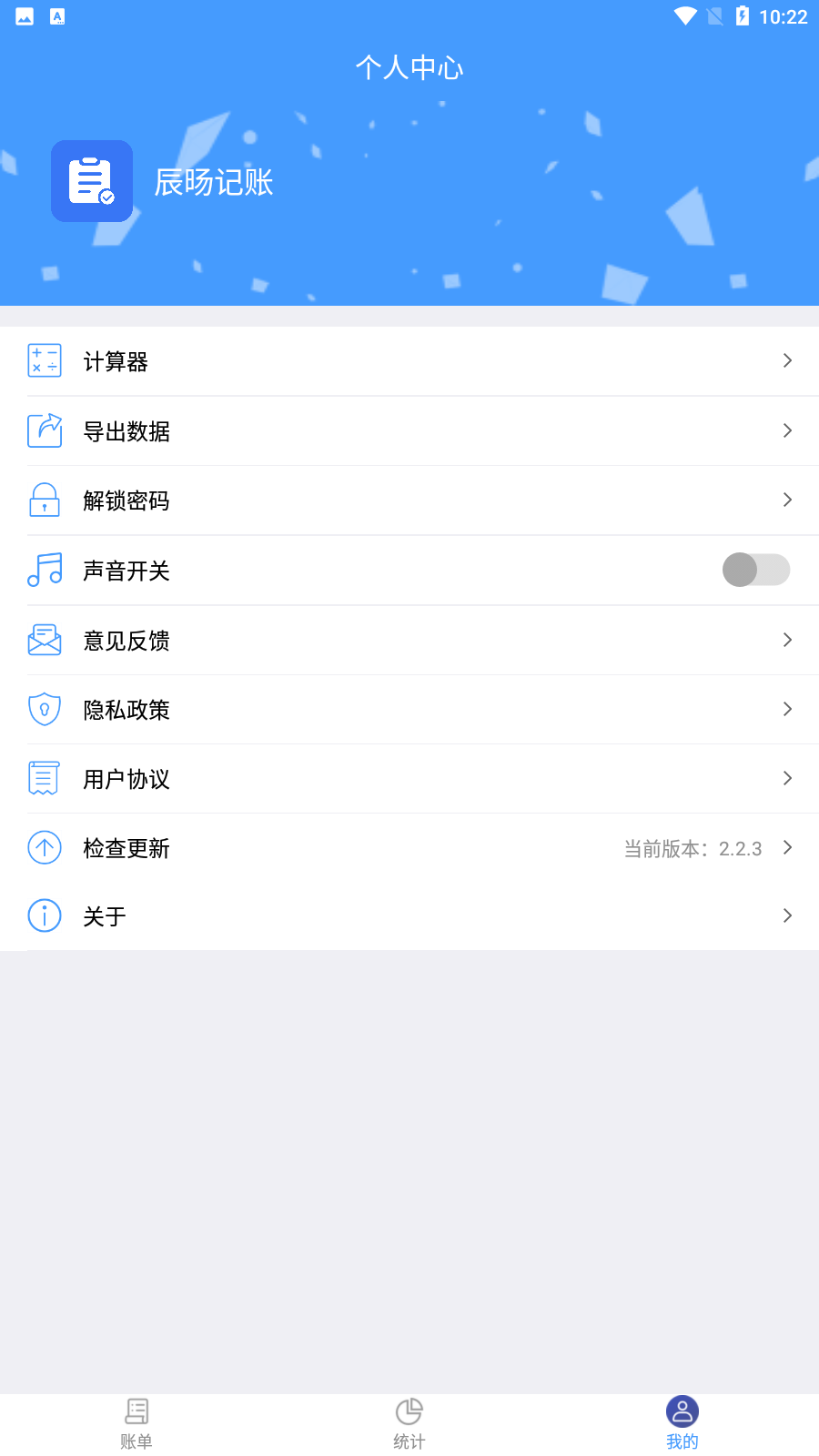Click the music note icon for 声音开关
The height and width of the screenshot is (1456, 819).
pos(44,570)
